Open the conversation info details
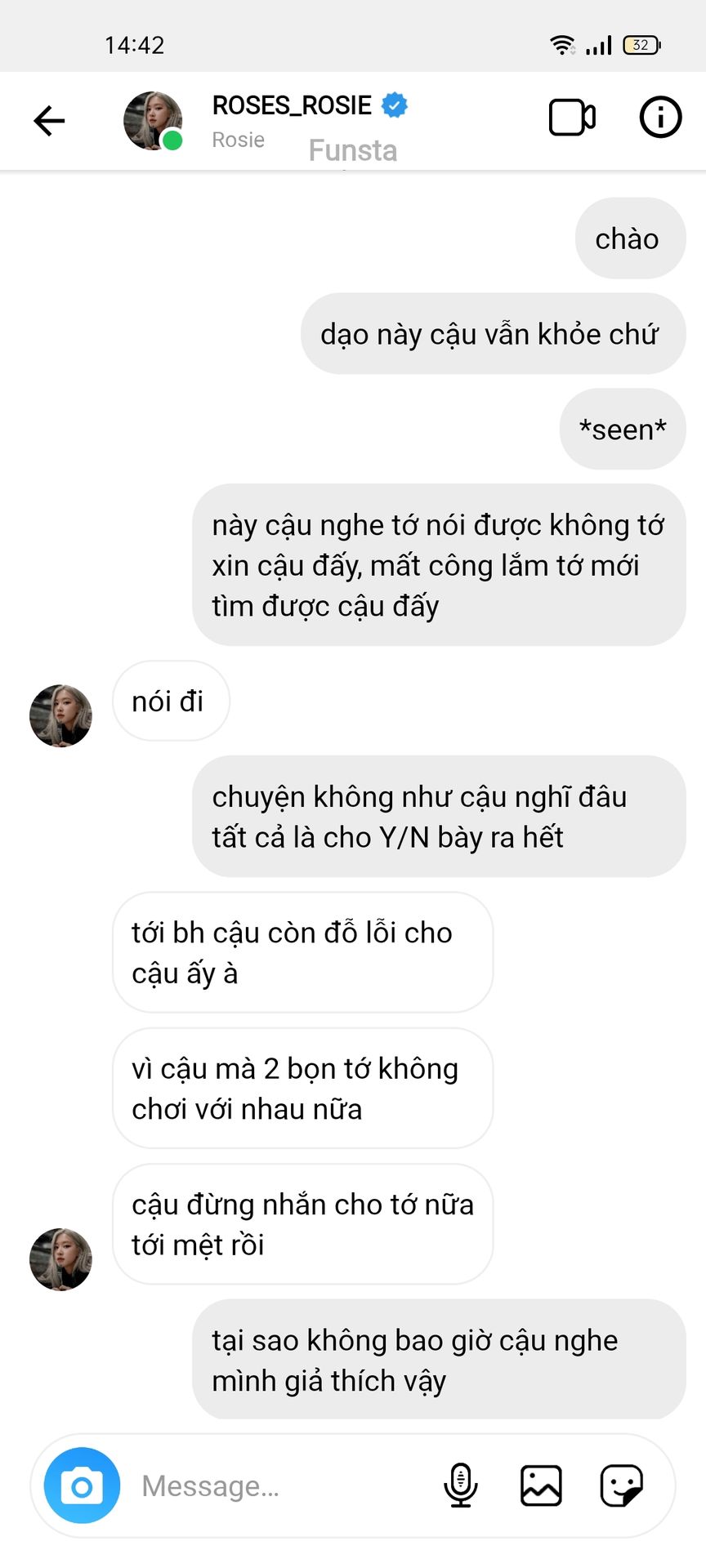 point(659,118)
